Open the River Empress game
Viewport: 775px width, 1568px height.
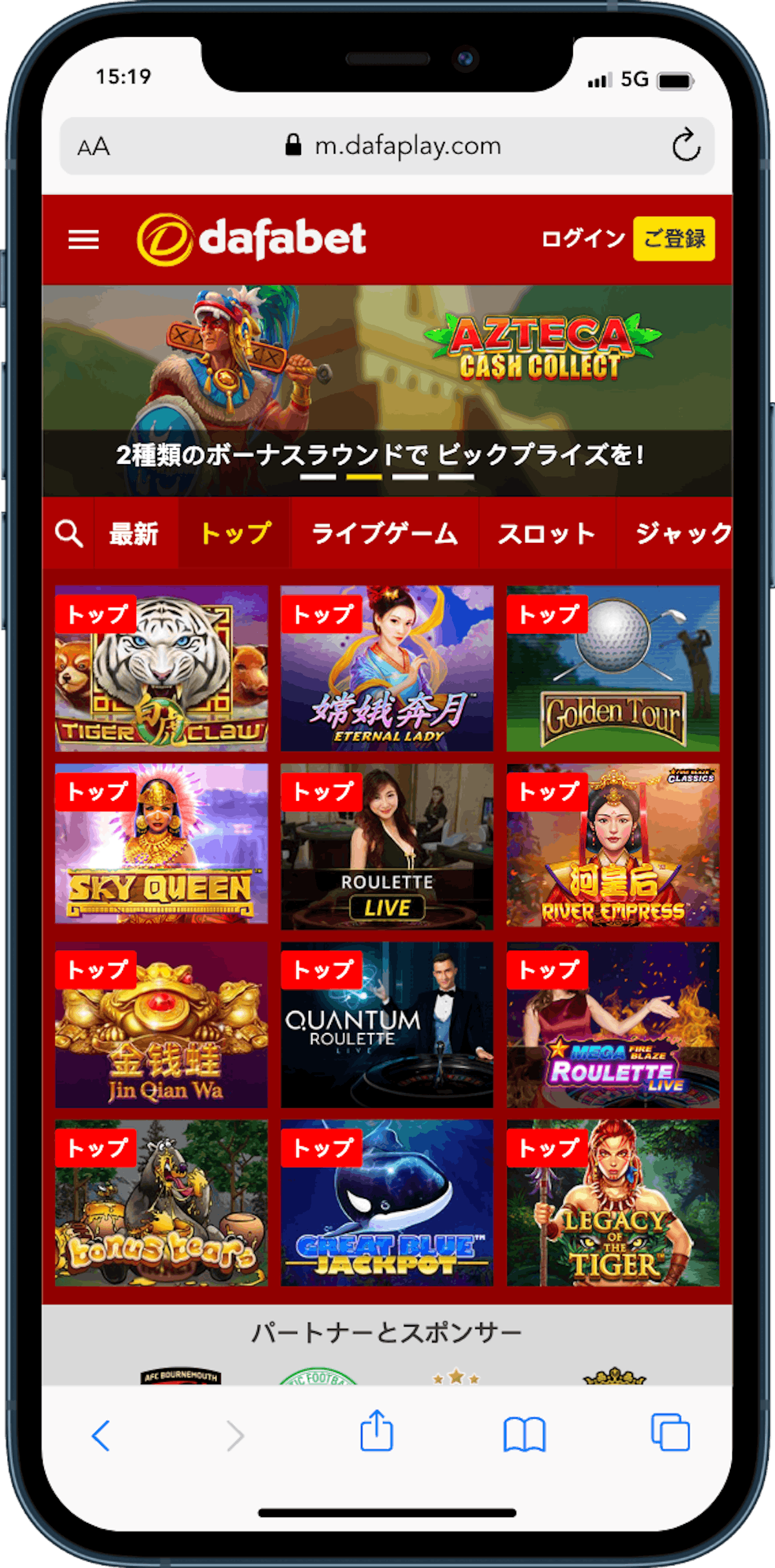tap(613, 846)
